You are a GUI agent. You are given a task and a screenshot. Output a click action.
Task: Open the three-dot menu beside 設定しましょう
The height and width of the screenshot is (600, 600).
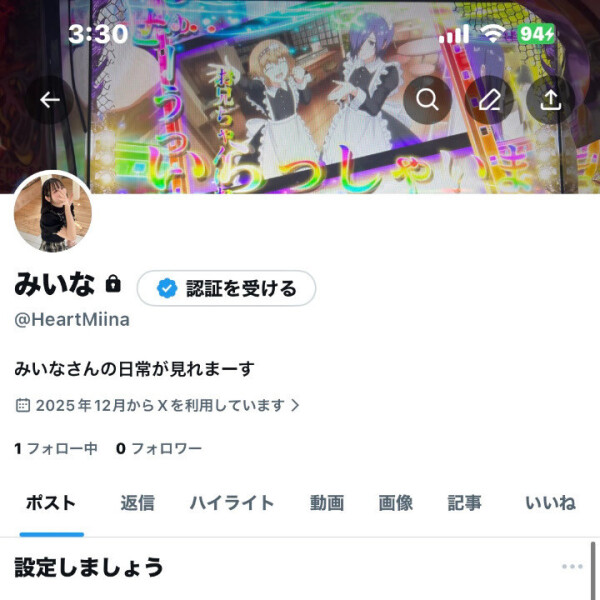tap(572, 567)
